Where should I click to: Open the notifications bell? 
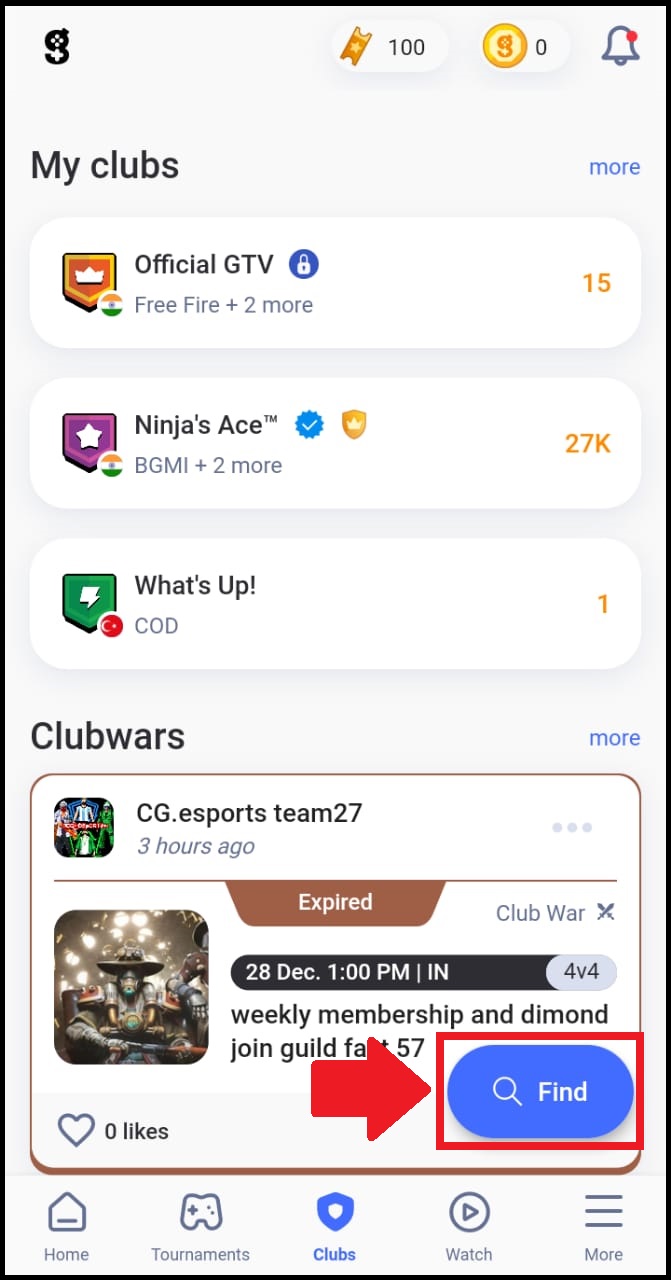(620, 46)
